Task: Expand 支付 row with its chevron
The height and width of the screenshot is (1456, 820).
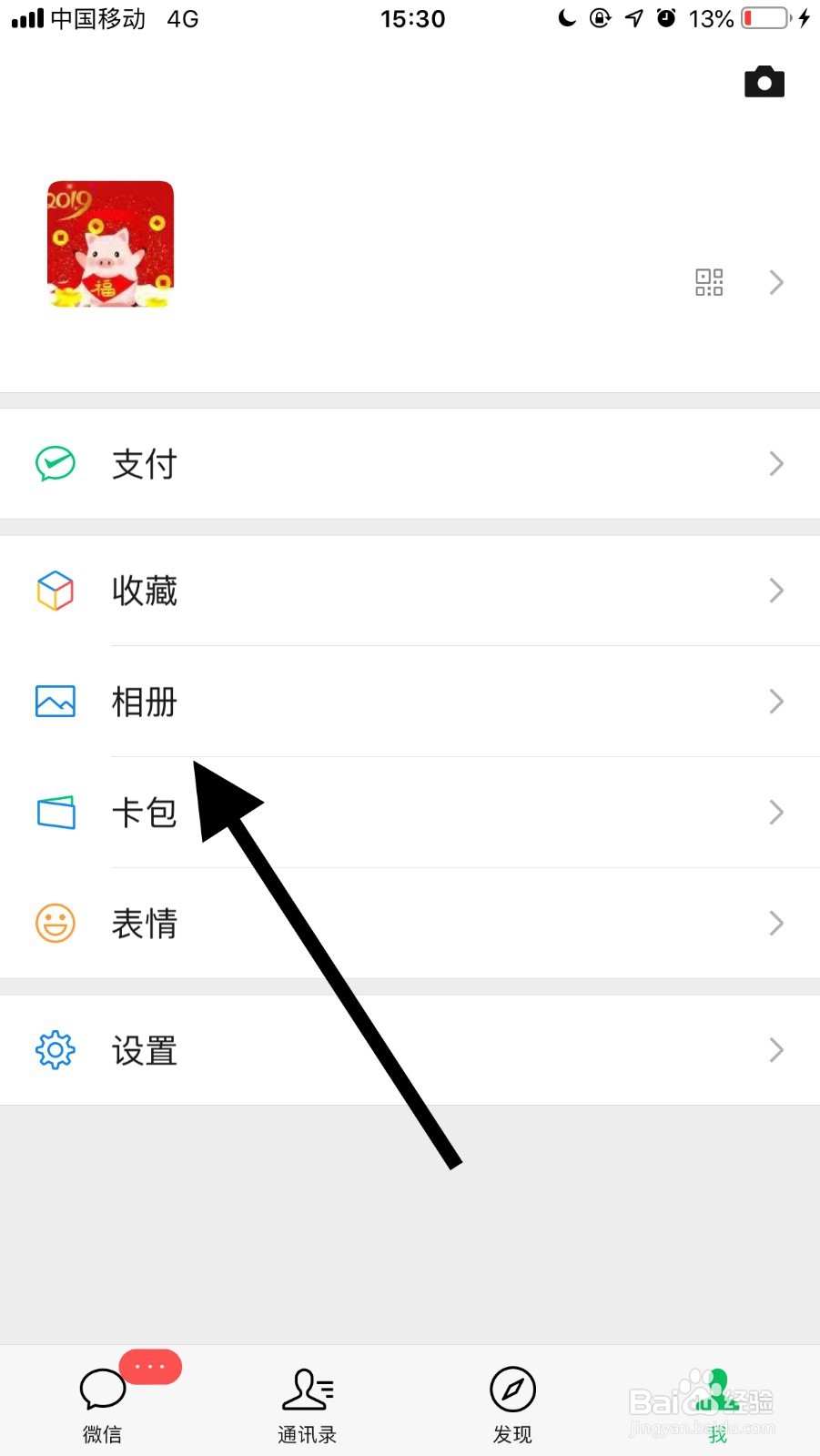Action: 775,464
